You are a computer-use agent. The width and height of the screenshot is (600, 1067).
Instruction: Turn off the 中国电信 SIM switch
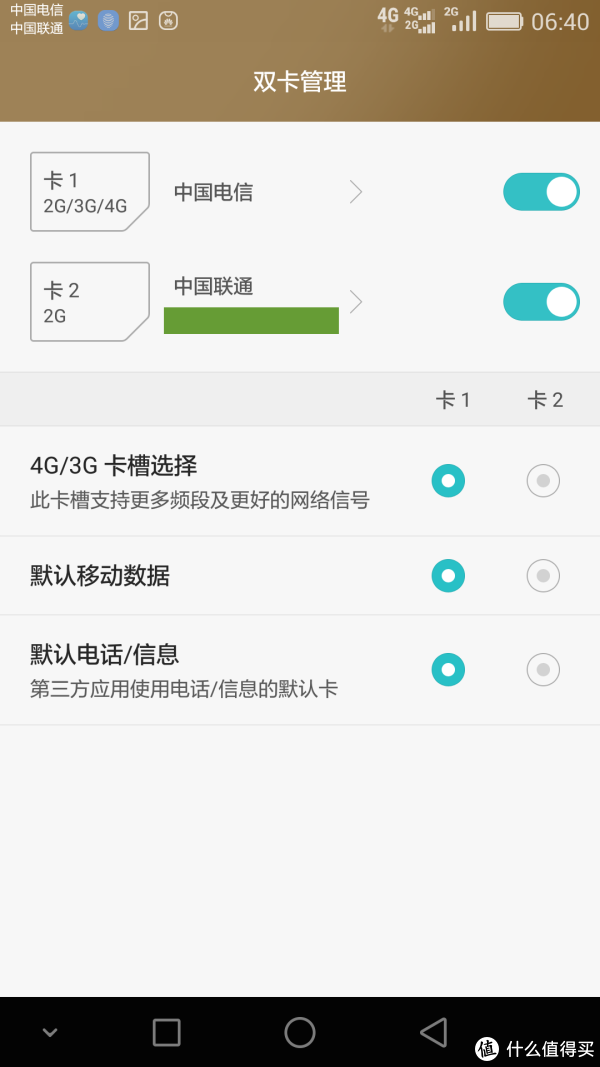pos(541,192)
